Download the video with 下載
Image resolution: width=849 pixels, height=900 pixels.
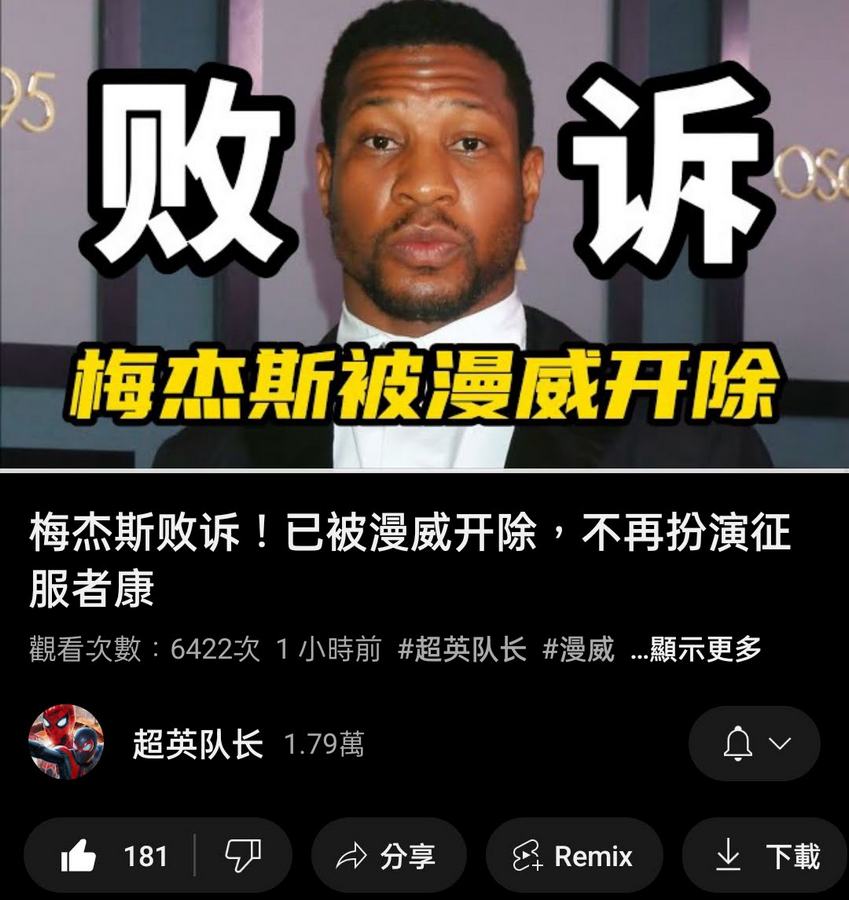[767, 857]
